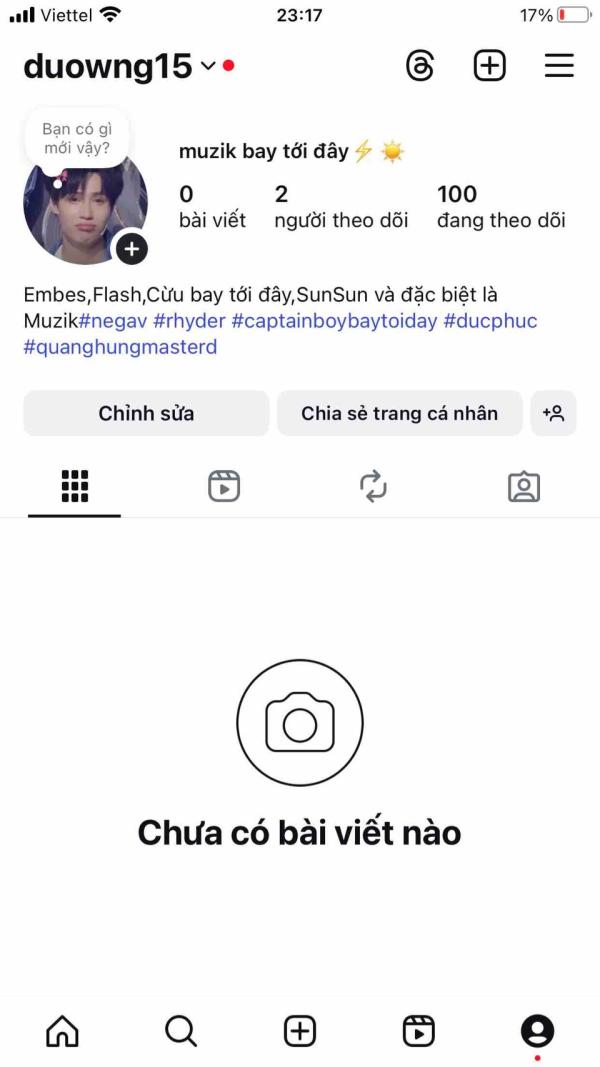Viewport: 600px width, 1067px height.
Task: Switch to the Reels profile tab
Action: tap(224, 487)
